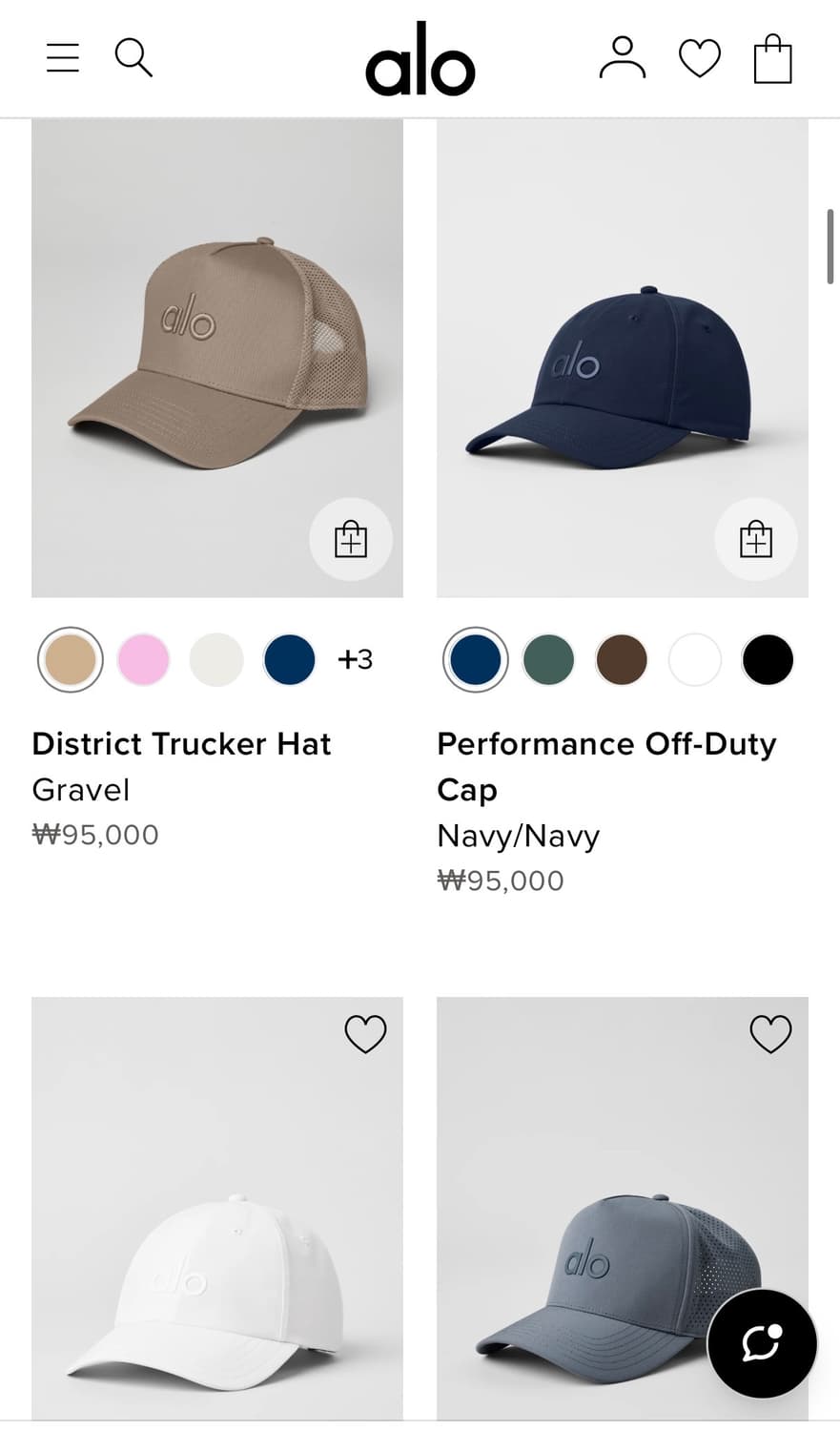Open the search icon
The width and height of the screenshot is (840, 1431).
tap(133, 58)
